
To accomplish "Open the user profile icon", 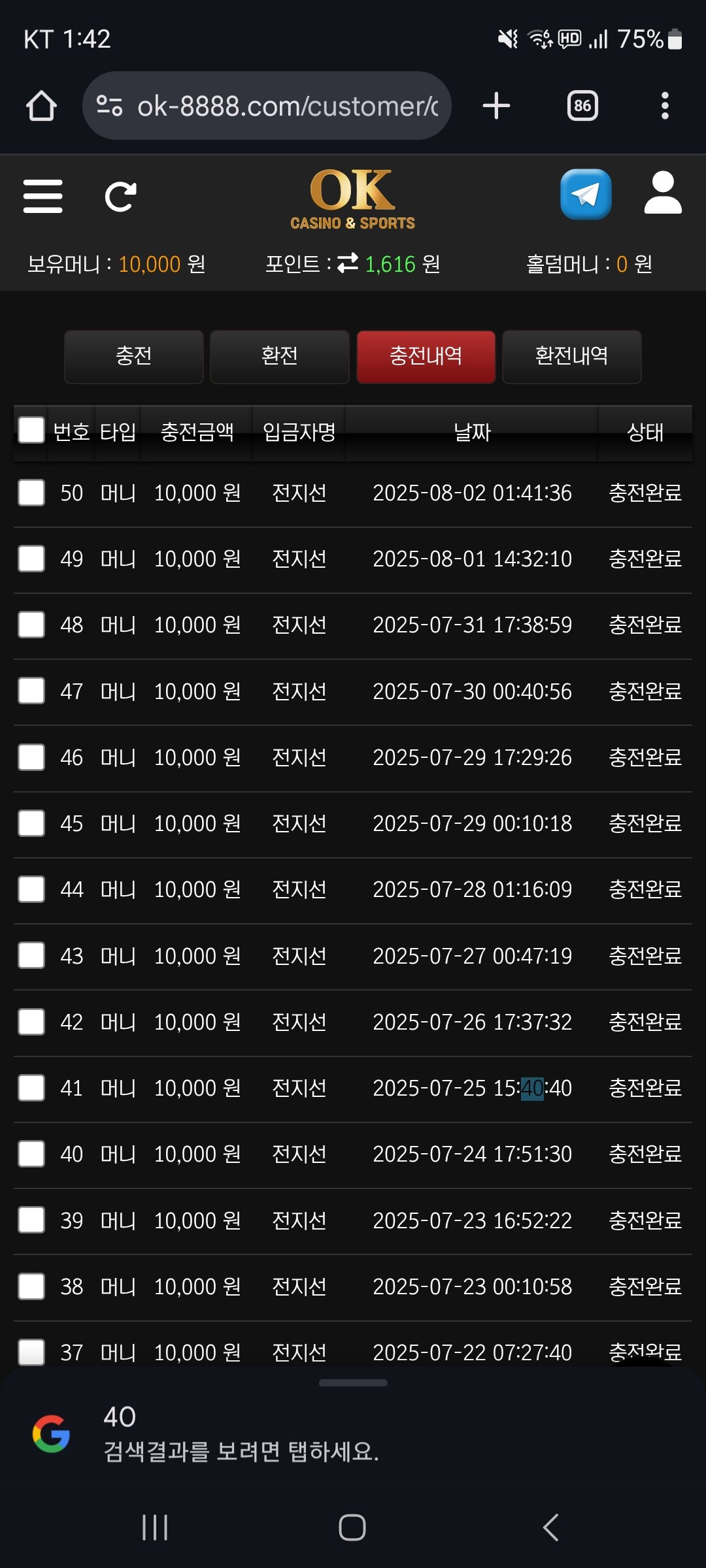I will pyautogui.click(x=663, y=193).
